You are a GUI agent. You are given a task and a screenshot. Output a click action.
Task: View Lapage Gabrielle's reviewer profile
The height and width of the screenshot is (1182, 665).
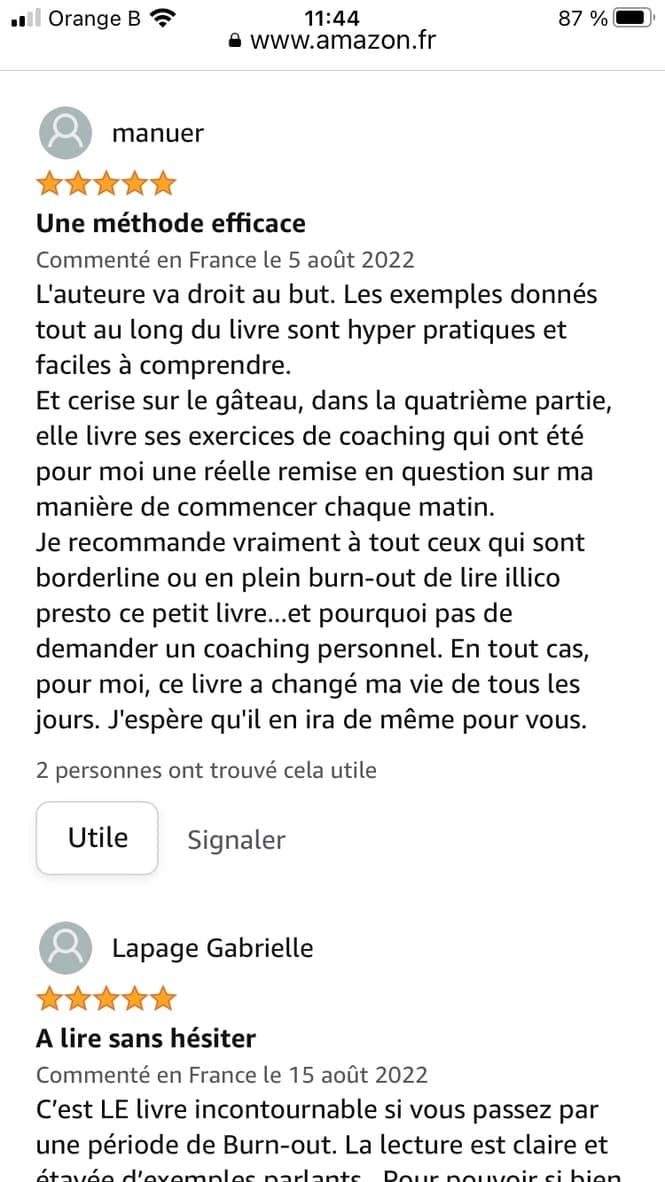click(212, 948)
